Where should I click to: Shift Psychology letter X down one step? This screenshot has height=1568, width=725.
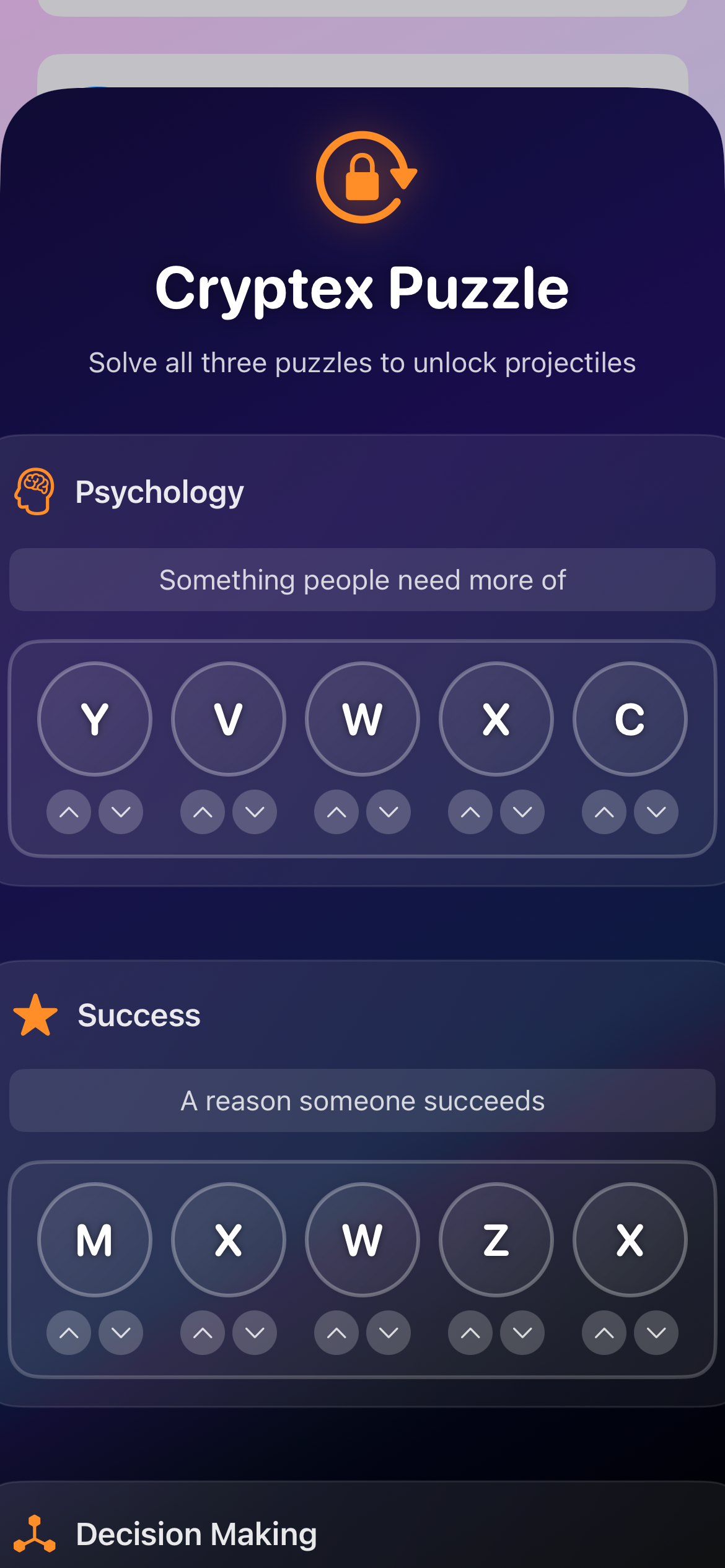[x=522, y=812]
